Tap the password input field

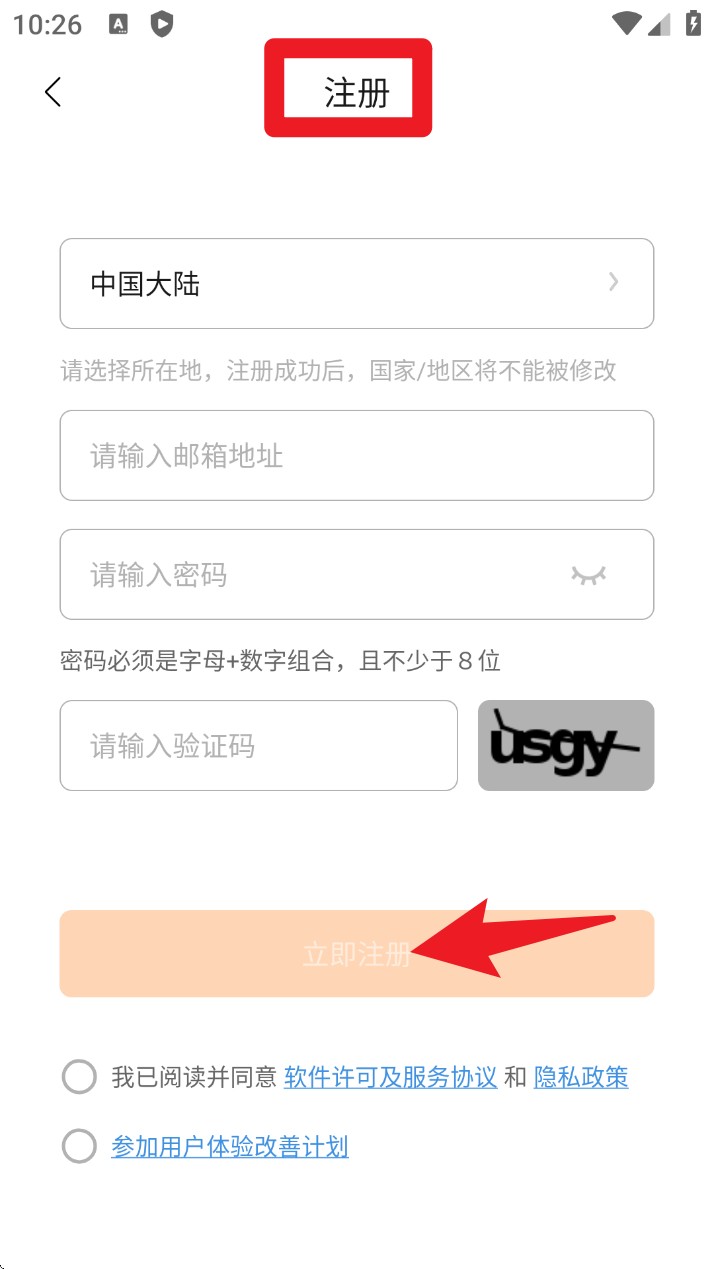[x=310, y=574]
